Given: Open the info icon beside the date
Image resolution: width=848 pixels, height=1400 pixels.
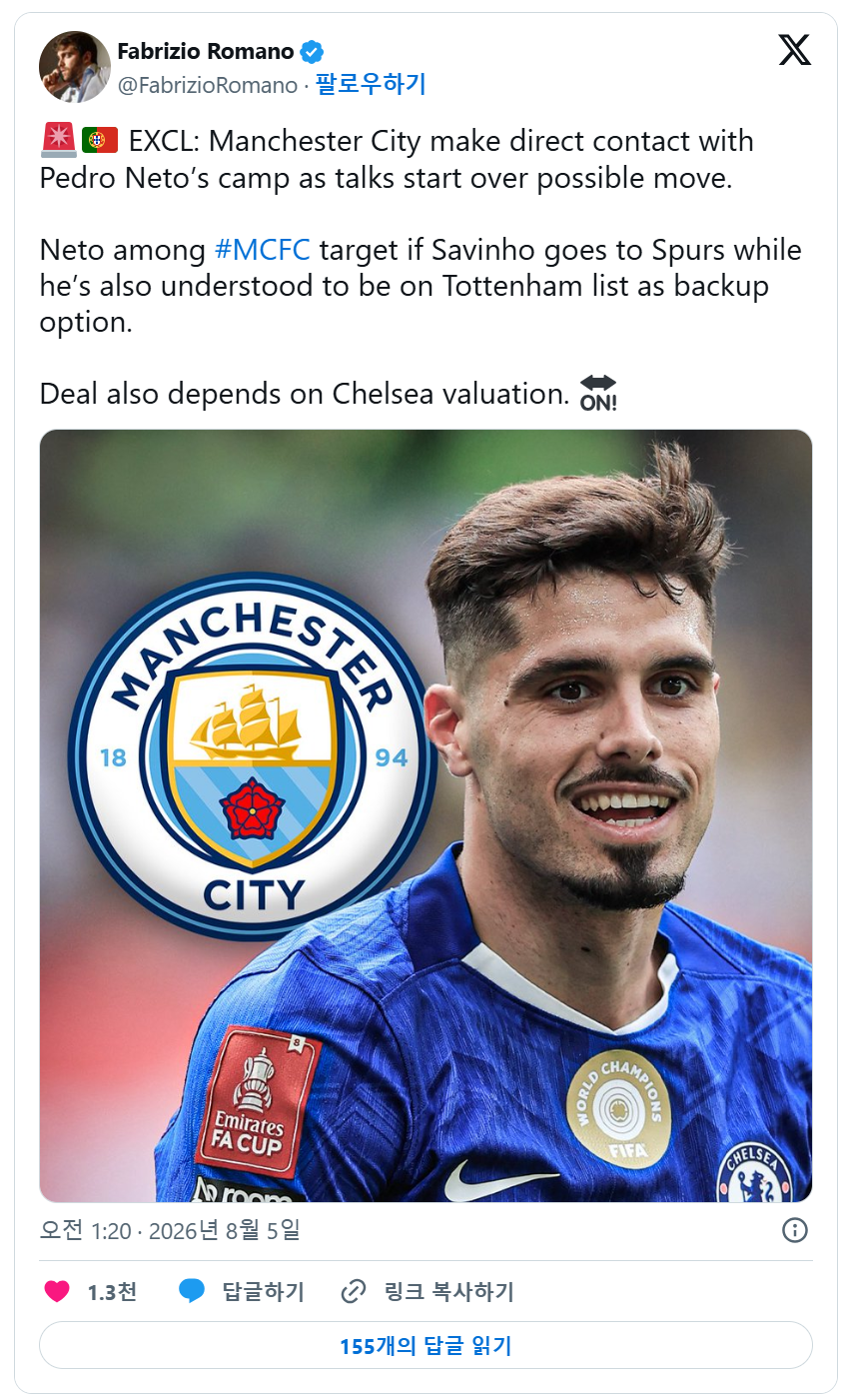Looking at the screenshot, I should pyautogui.click(x=795, y=1230).
